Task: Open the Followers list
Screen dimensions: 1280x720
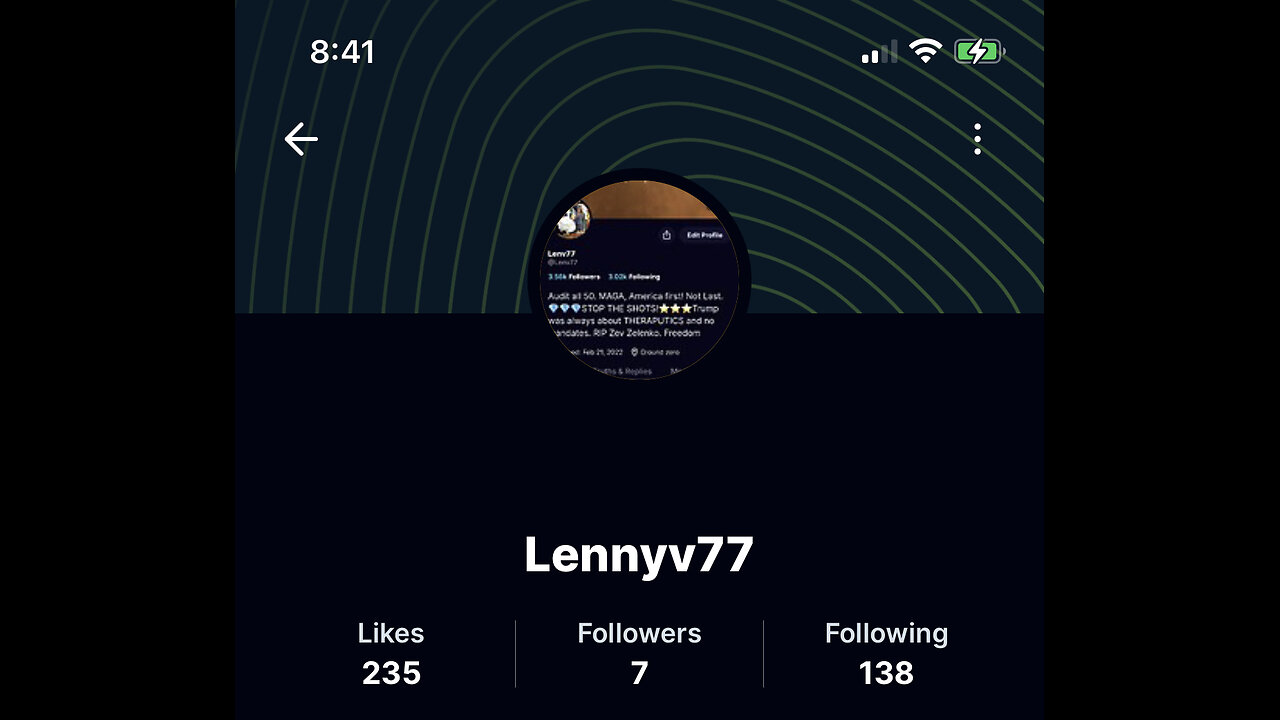Action: click(639, 653)
